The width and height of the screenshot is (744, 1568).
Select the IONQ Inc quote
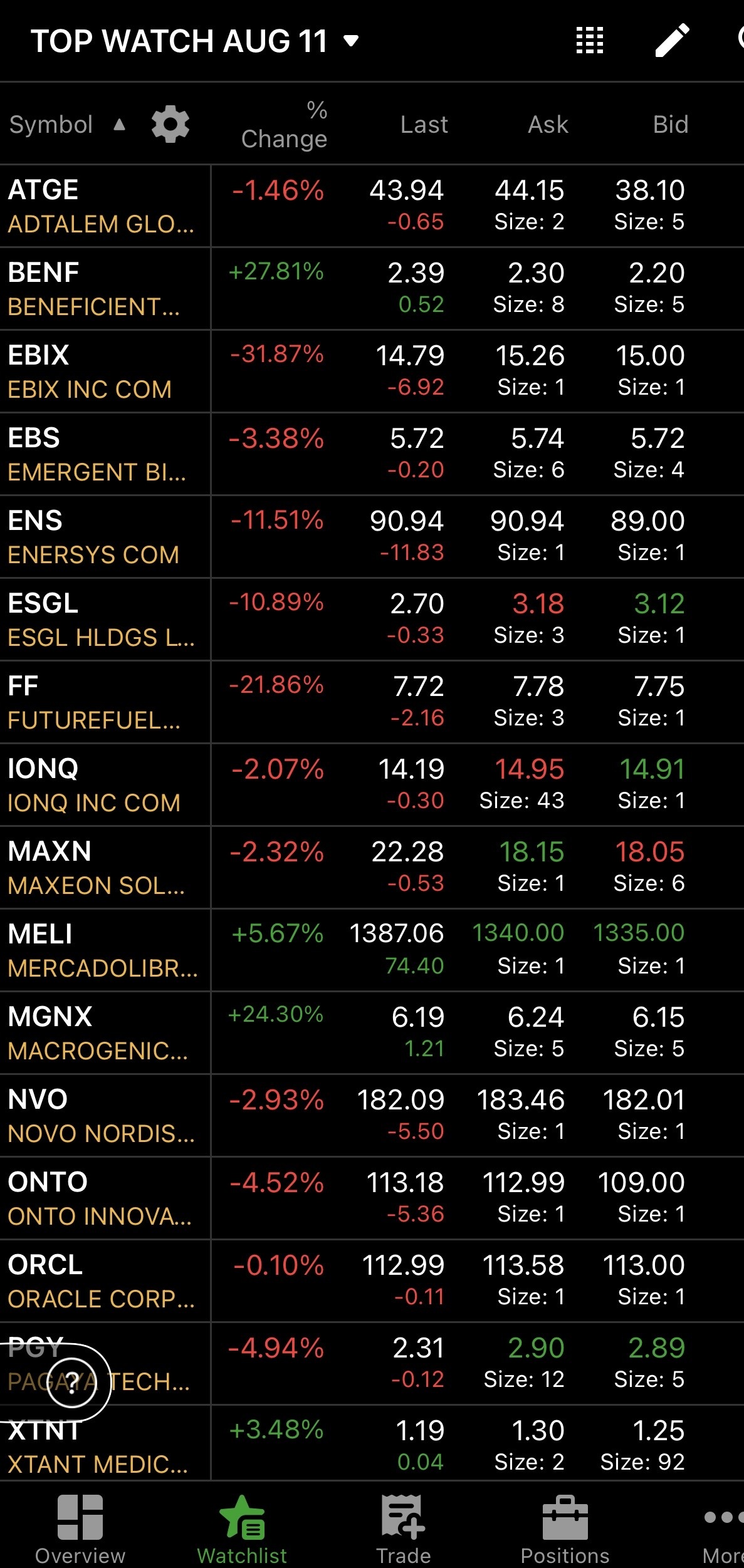click(x=372, y=785)
